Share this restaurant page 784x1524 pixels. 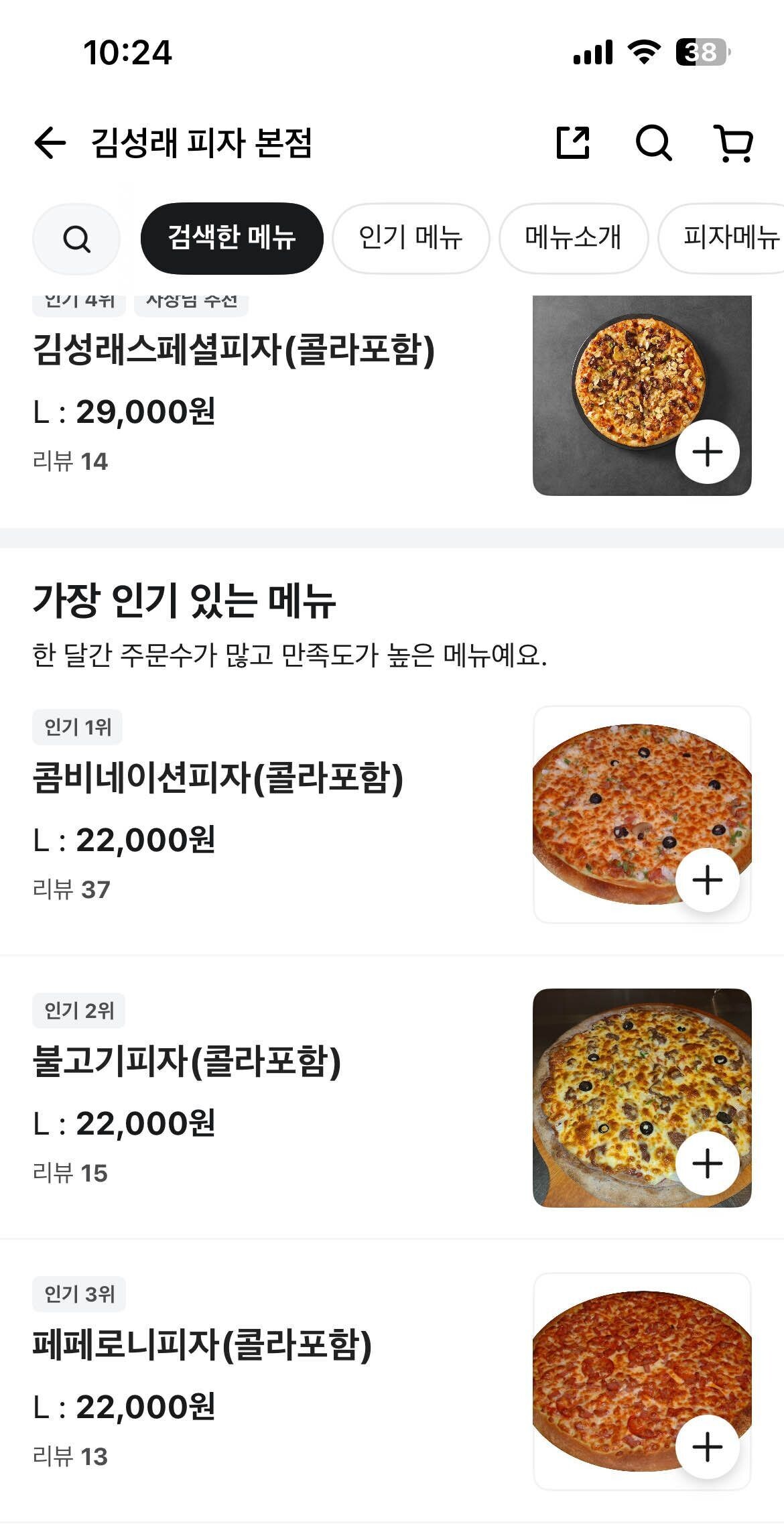[x=573, y=143]
